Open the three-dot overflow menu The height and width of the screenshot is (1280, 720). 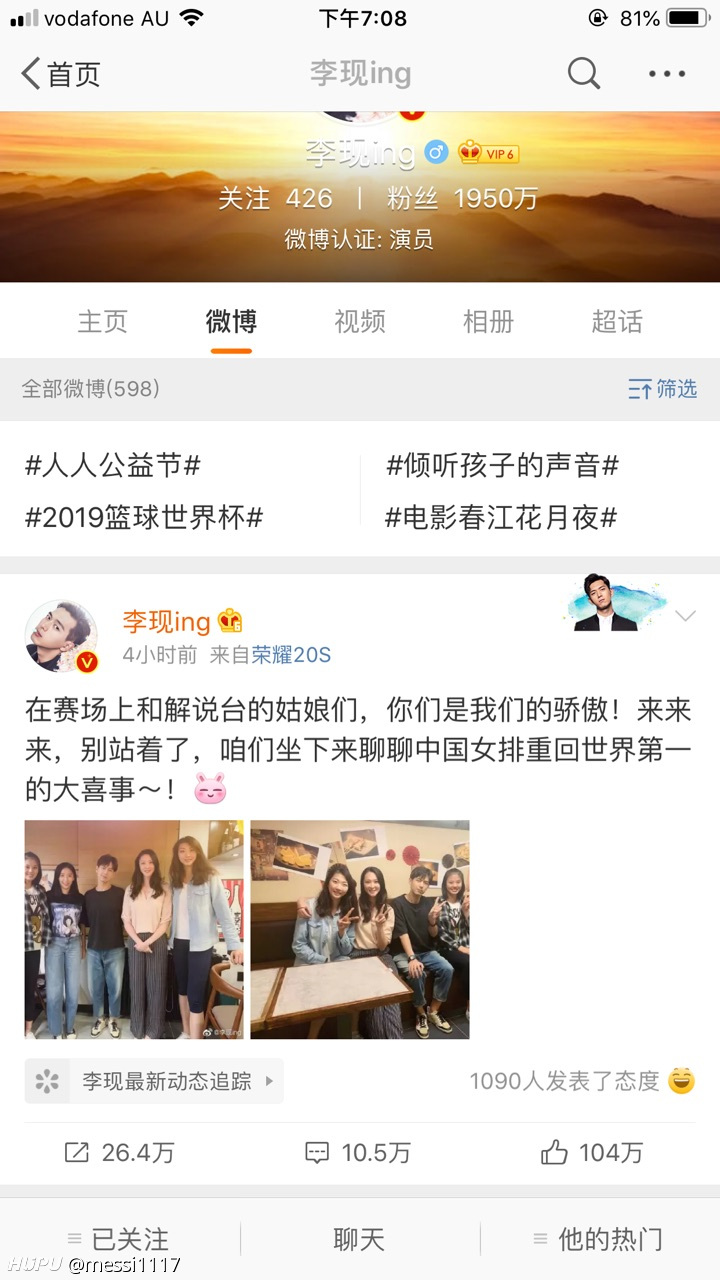coord(667,74)
